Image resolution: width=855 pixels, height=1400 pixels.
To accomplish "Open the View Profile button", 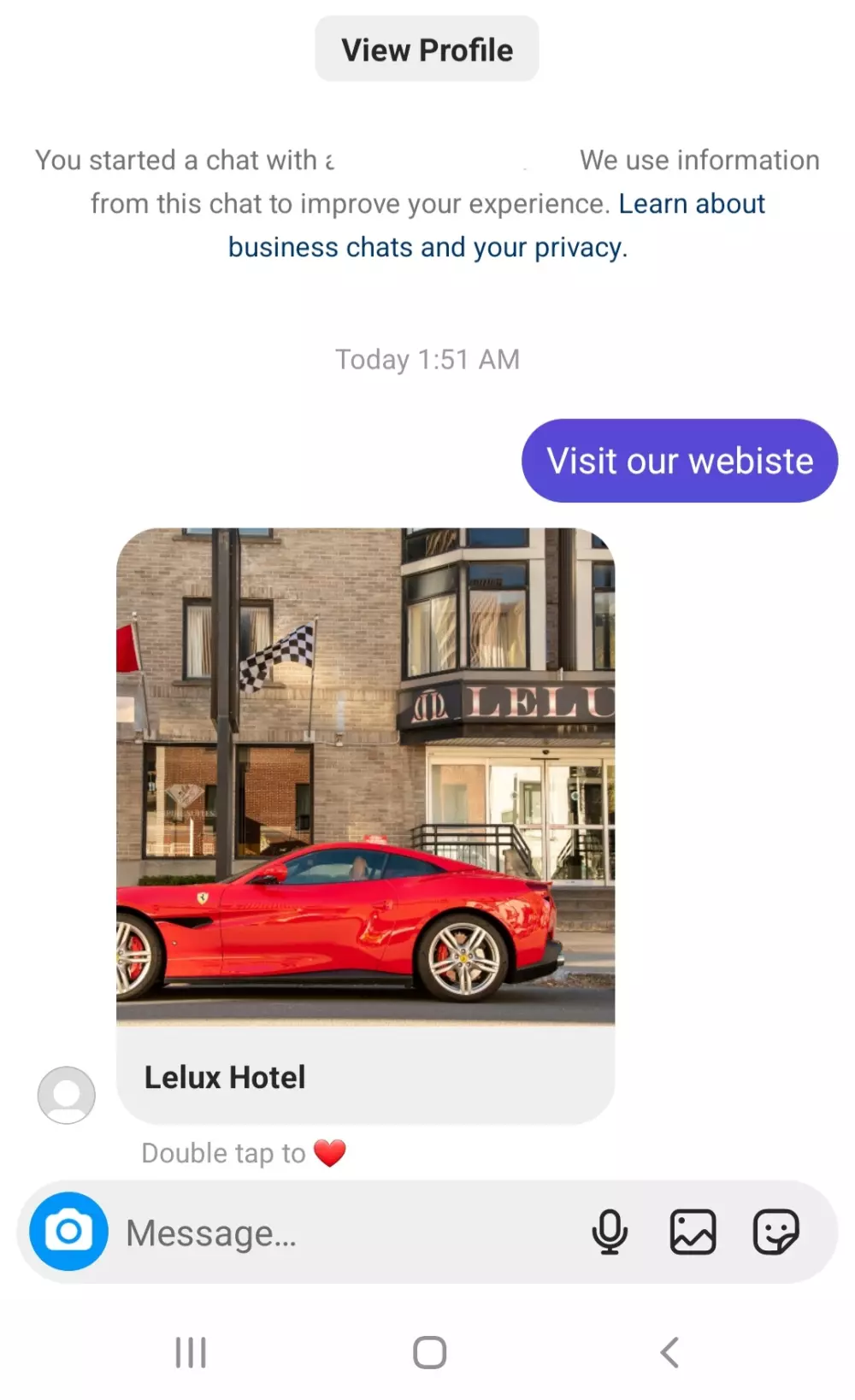I will coord(427,50).
